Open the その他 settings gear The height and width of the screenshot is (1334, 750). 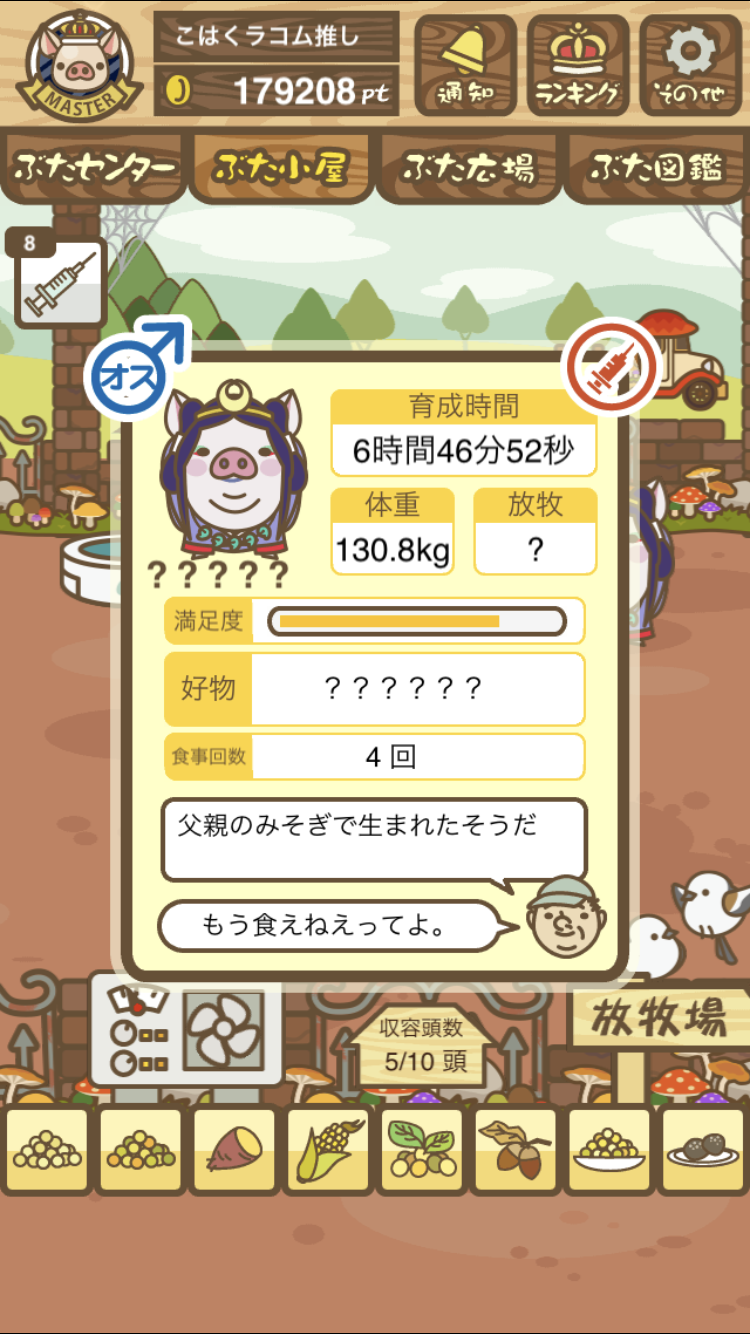click(691, 65)
